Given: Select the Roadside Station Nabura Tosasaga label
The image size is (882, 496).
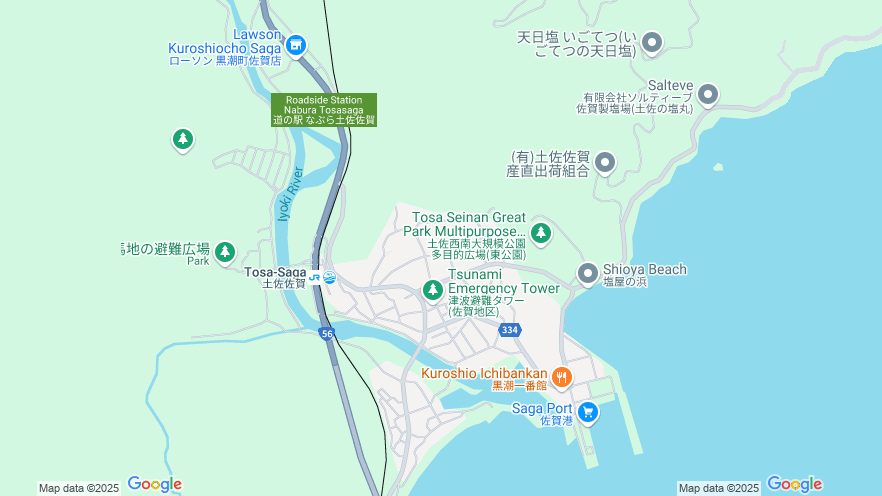Looking at the screenshot, I should [323, 110].
